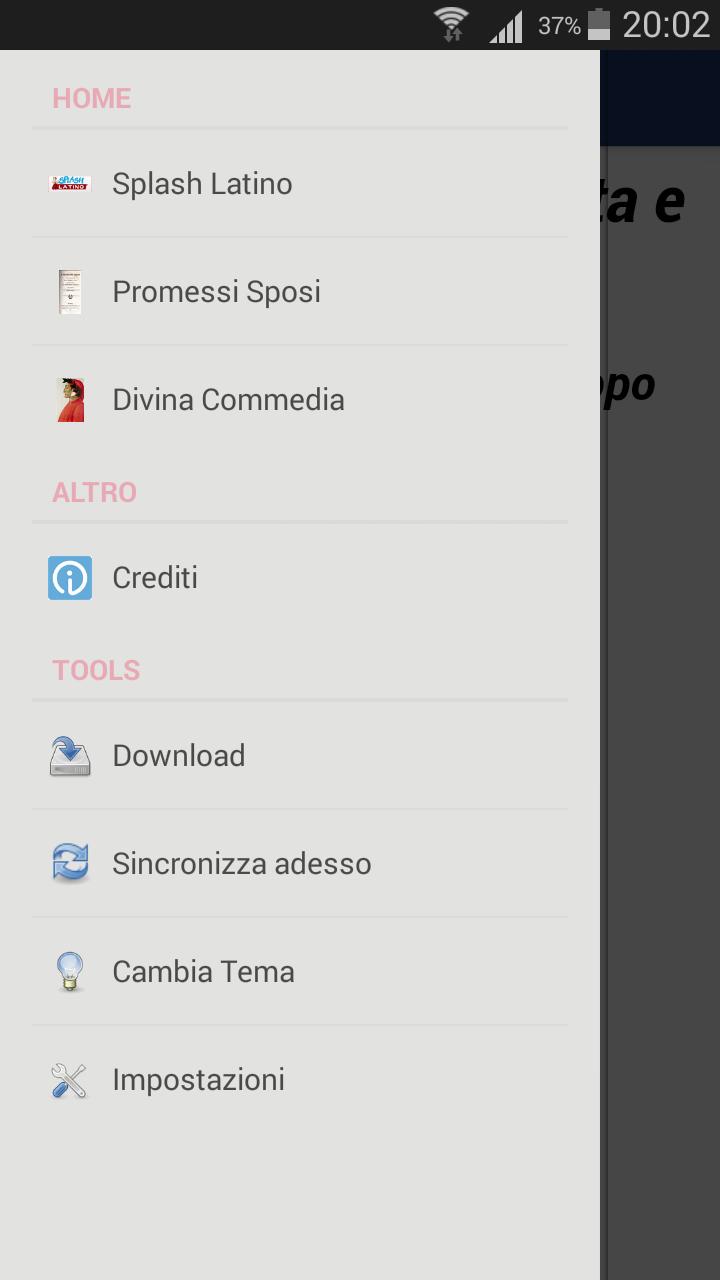
Task: Tap Sincronizza adesso to sync now
Action: pos(241,864)
